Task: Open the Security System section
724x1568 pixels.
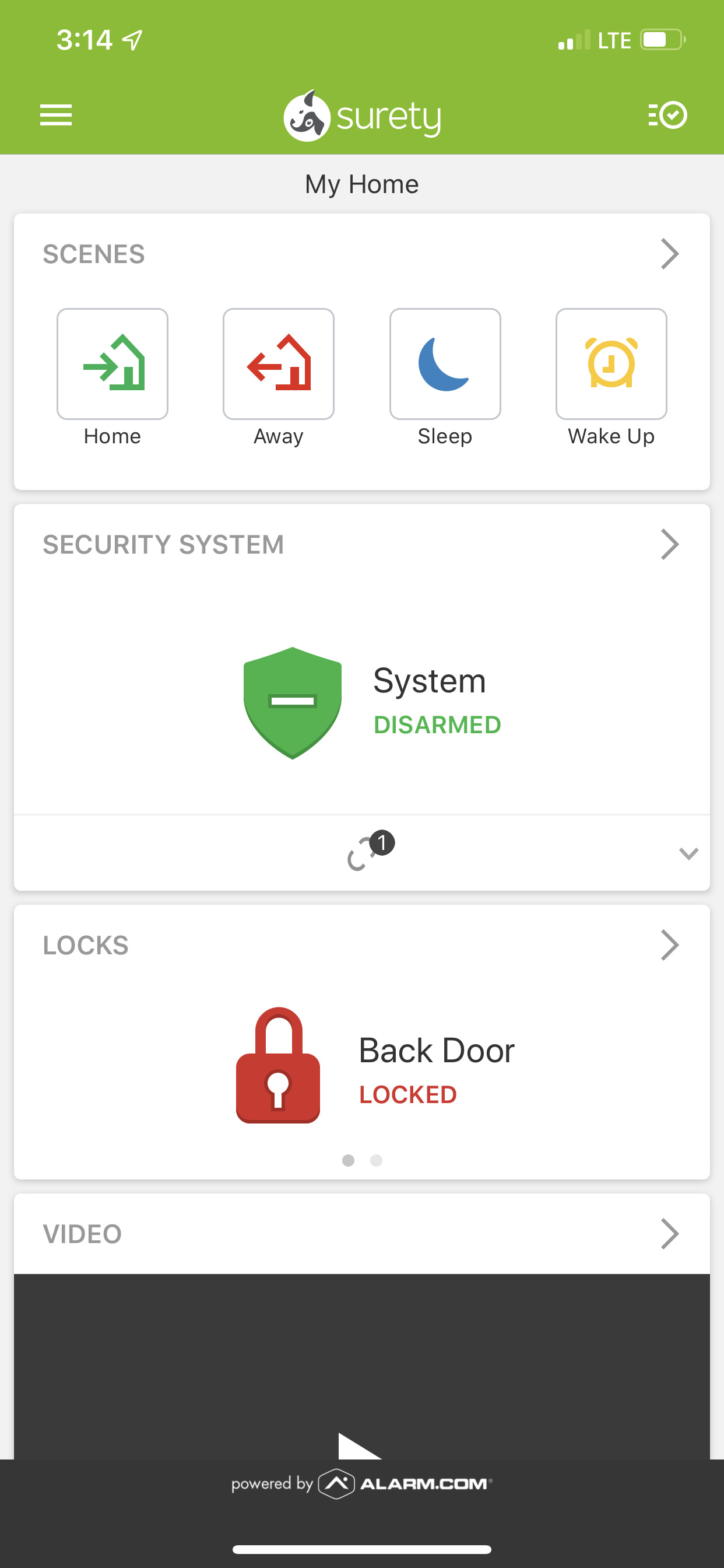Action: (669, 544)
